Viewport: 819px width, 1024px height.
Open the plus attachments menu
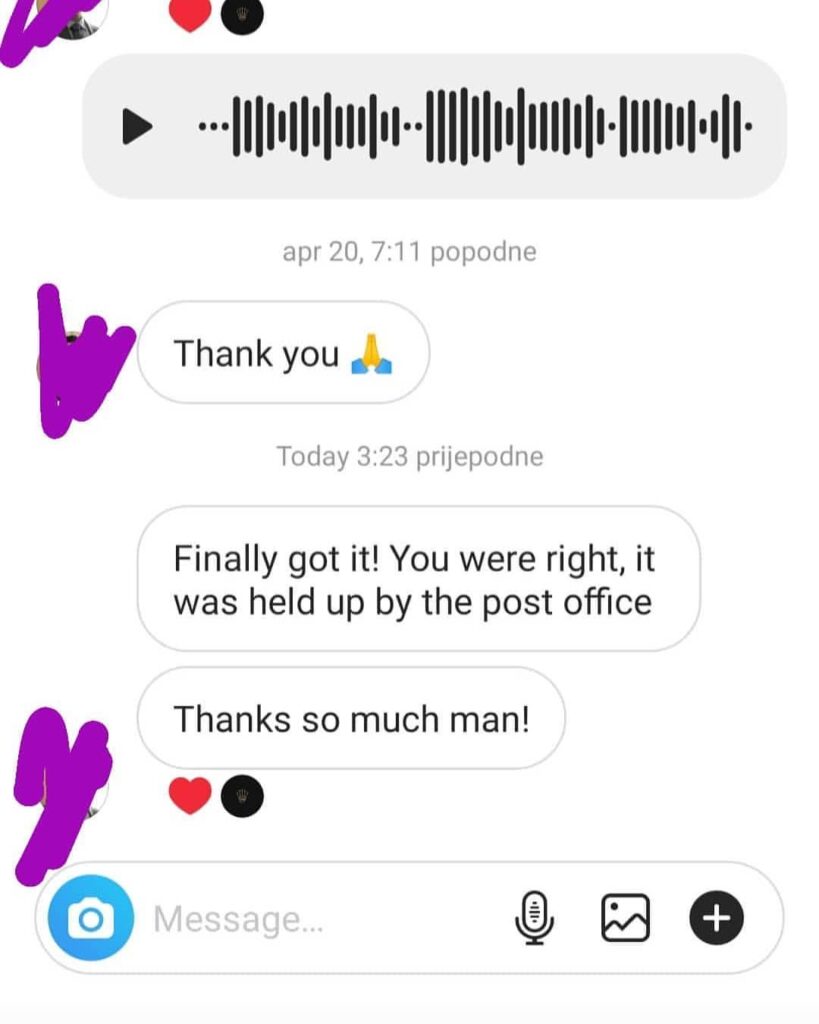716,917
